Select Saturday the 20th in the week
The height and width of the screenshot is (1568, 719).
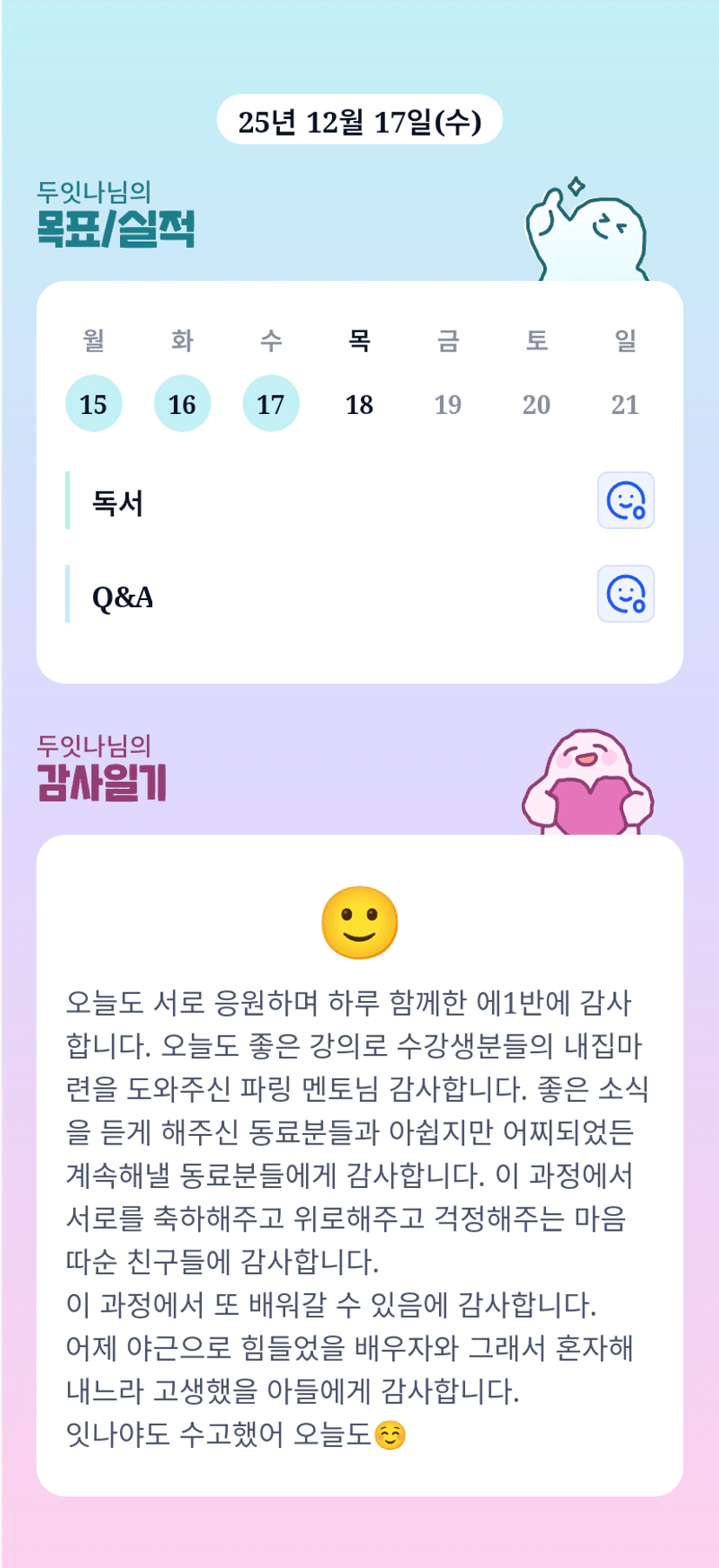coord(536,404)
